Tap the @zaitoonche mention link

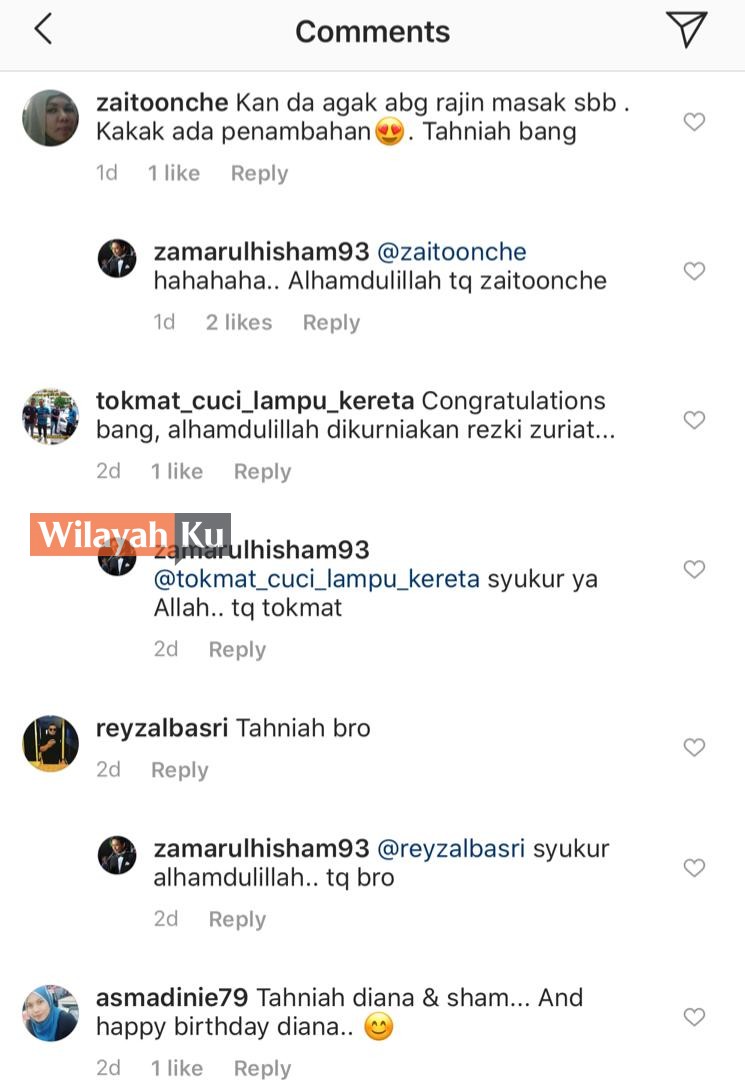(452, 251)
